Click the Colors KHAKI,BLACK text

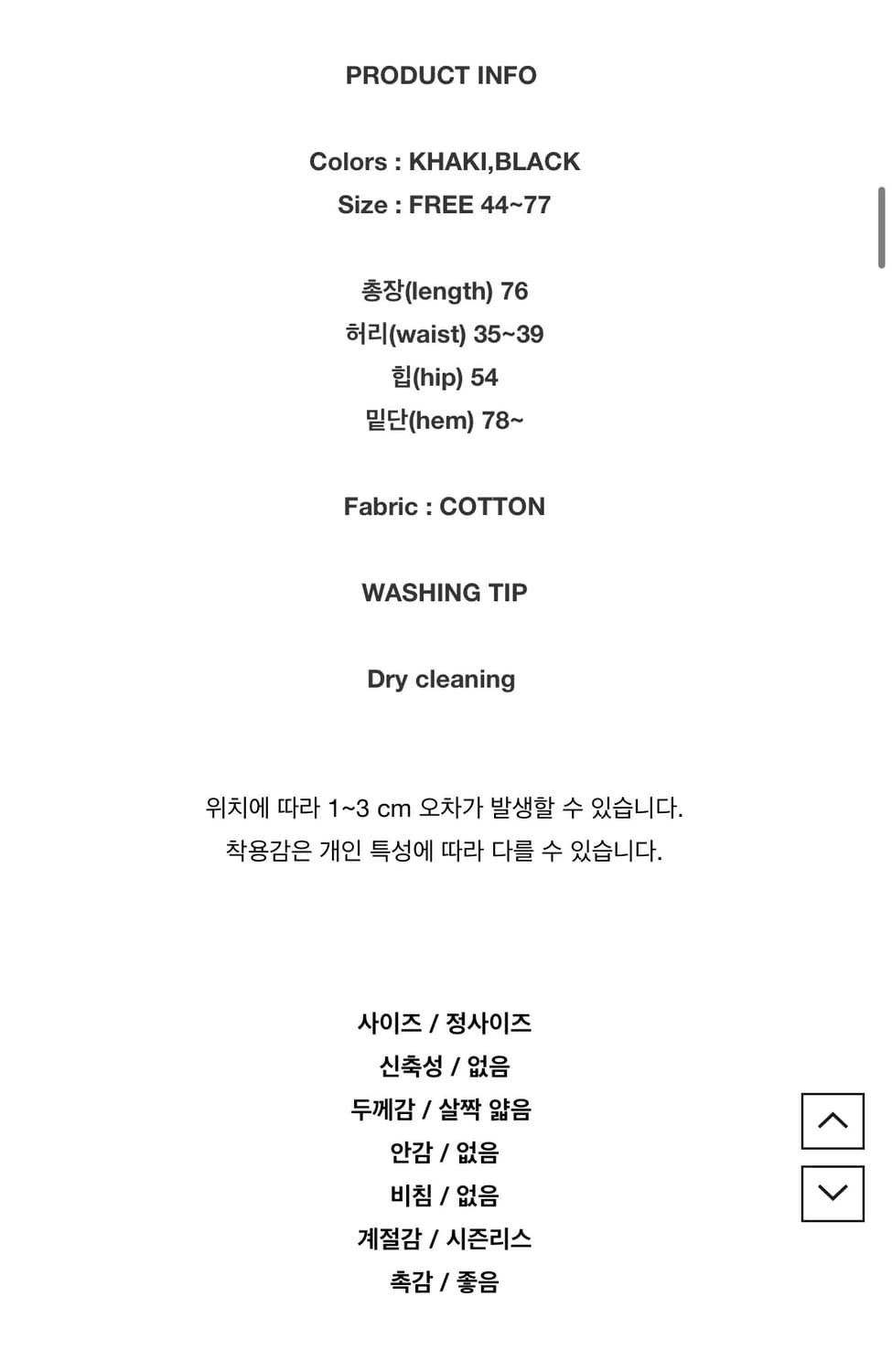point(446,162)
